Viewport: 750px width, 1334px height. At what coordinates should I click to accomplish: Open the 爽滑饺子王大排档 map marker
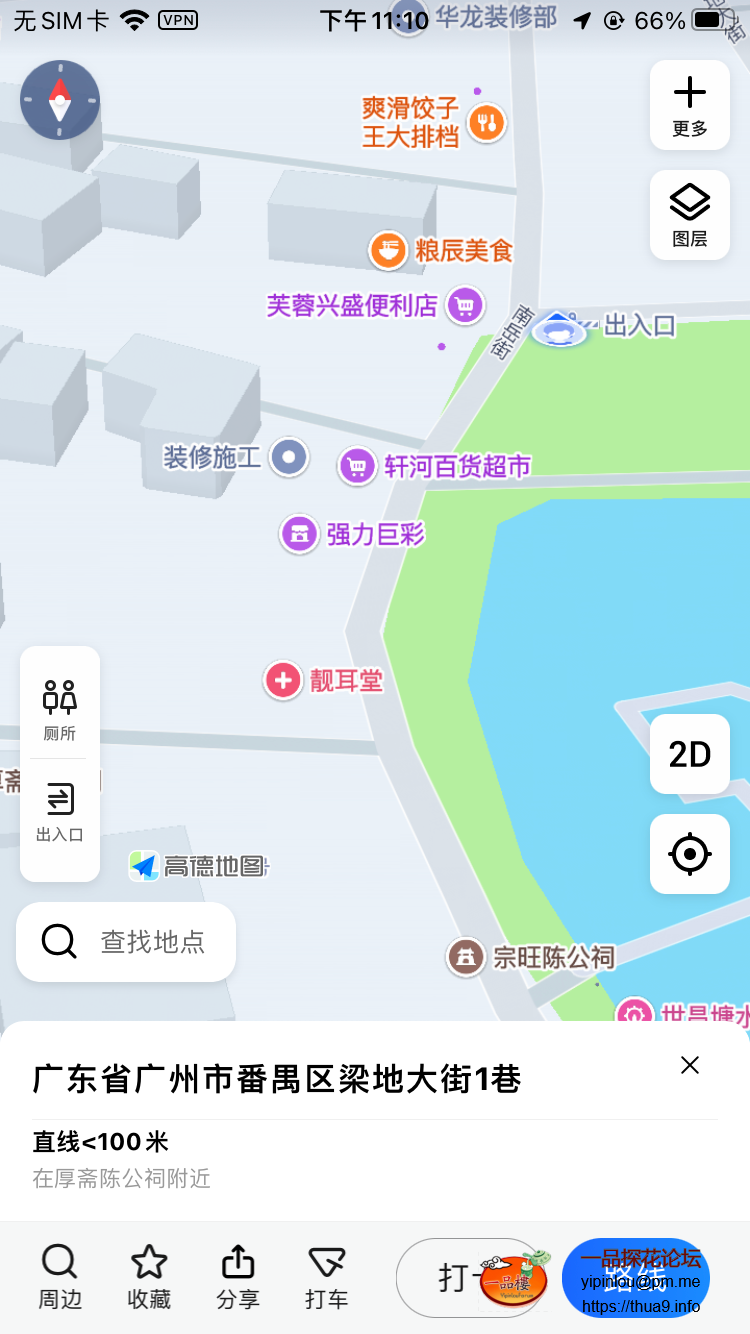click(x=486, y=123)
